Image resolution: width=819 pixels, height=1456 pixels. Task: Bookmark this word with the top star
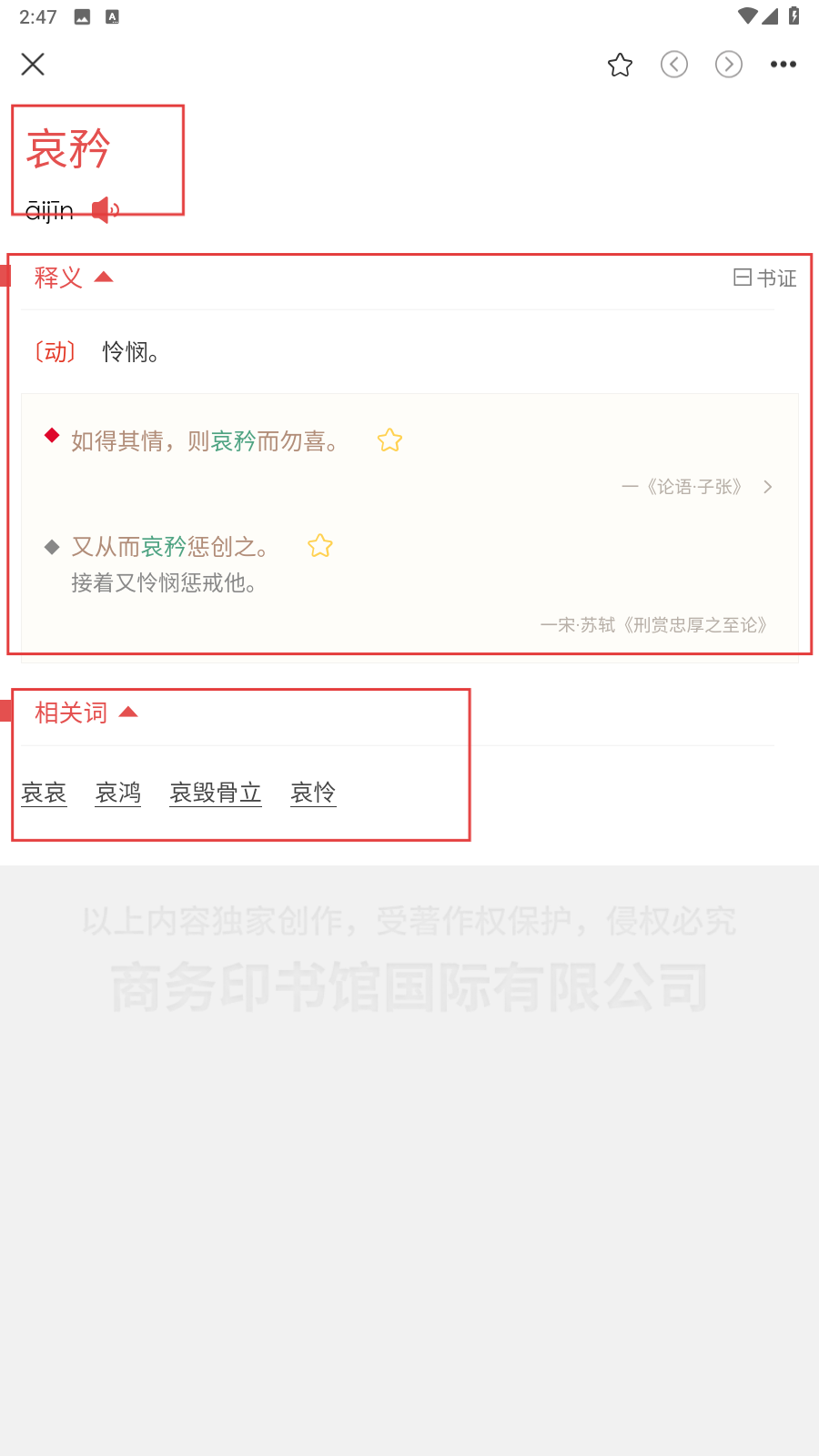(x=620, y=65)
